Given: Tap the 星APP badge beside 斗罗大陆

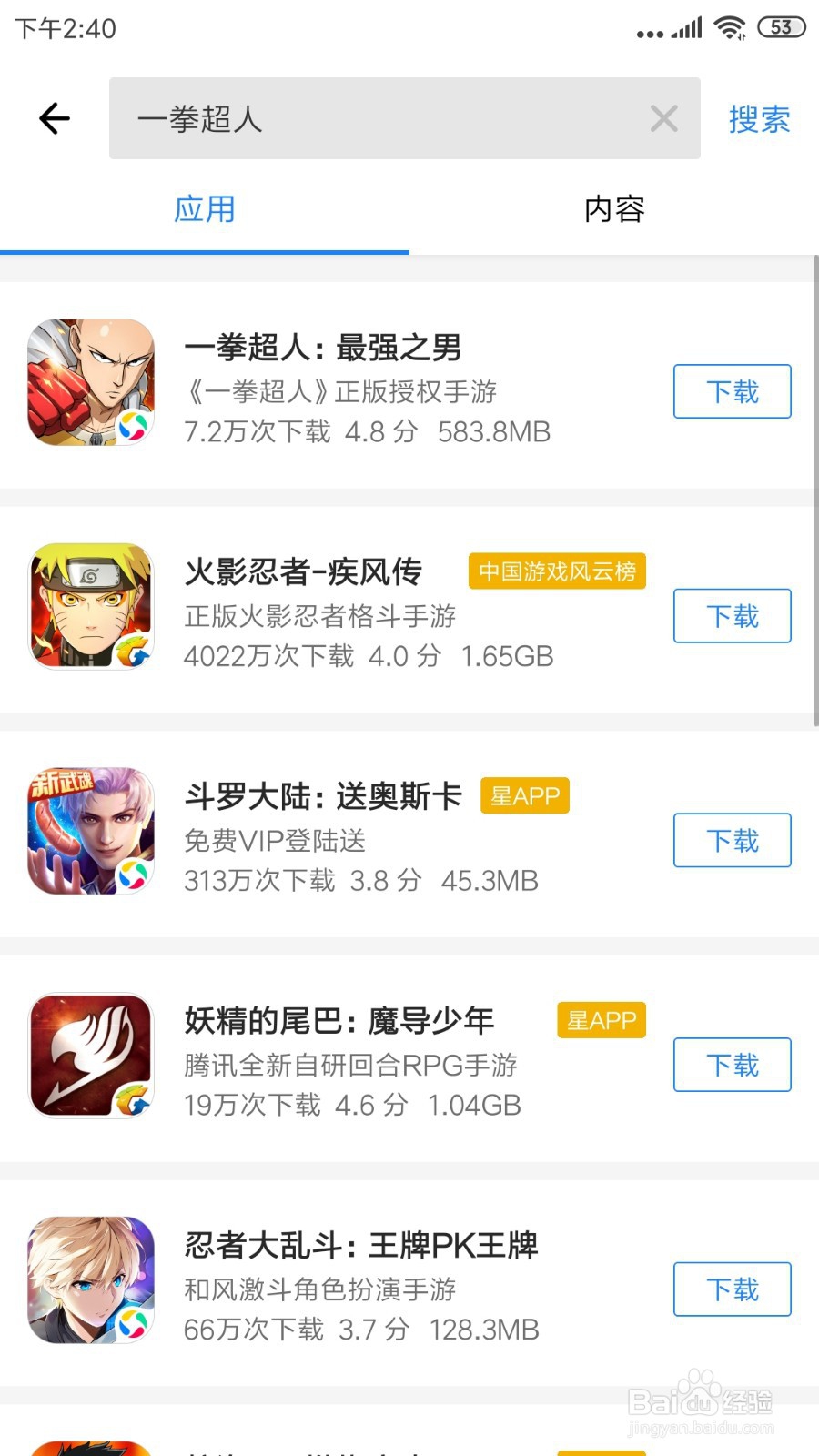Looking at the screenshot, I should click(x=525, y=795).
